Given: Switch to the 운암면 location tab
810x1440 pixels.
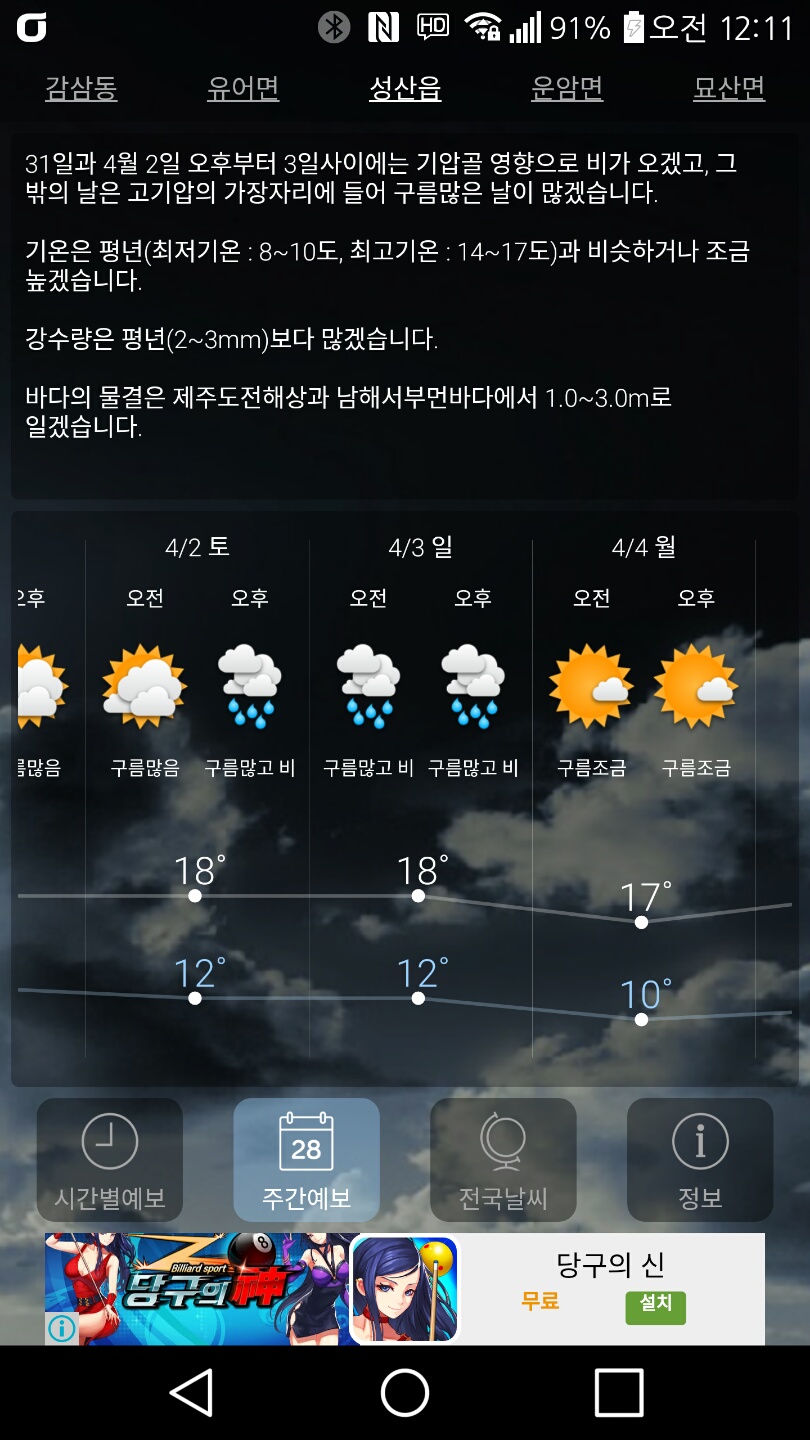Looking at the screenshot, I should click(x=567, y=88).
